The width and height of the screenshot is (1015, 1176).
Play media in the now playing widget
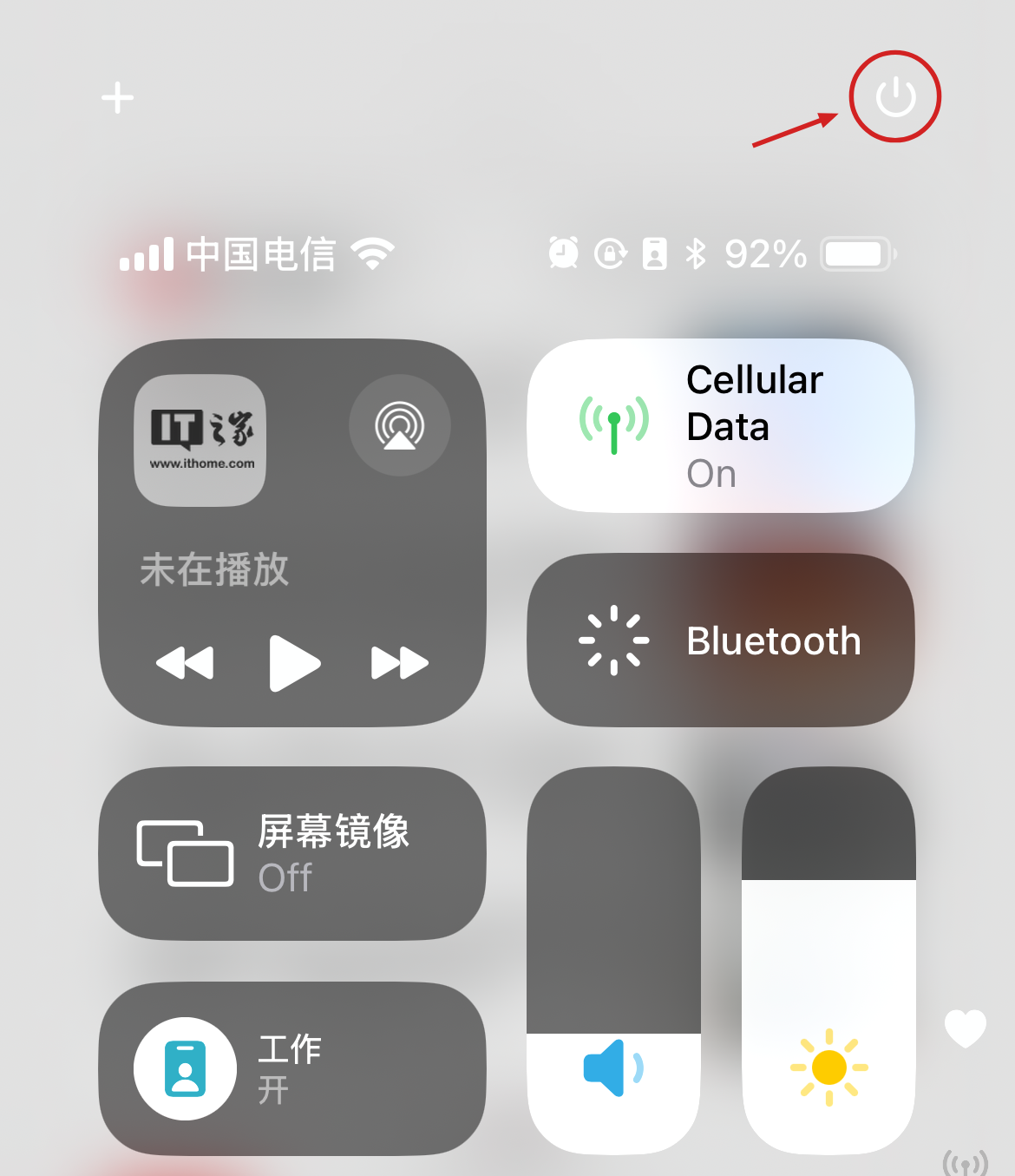pyautogui.click(x=294, y=663)
